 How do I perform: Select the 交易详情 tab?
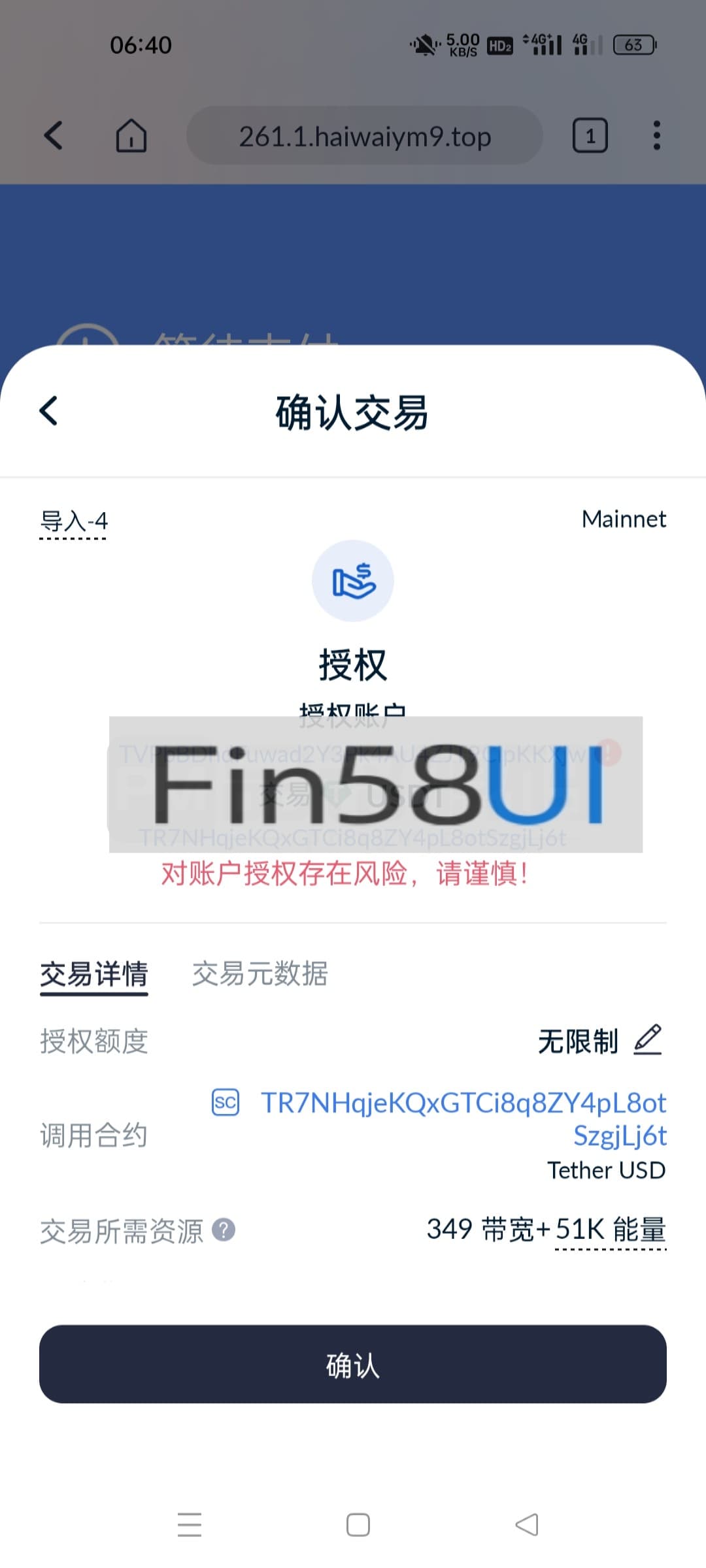pos(94,973)
